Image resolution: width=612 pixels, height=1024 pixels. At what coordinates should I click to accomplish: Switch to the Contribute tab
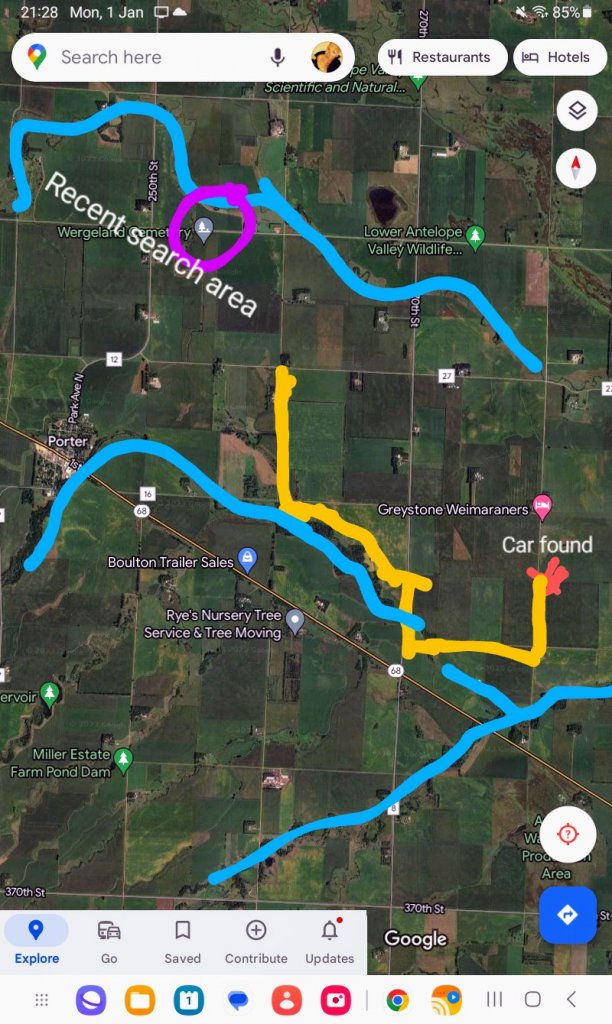(256, 941)
